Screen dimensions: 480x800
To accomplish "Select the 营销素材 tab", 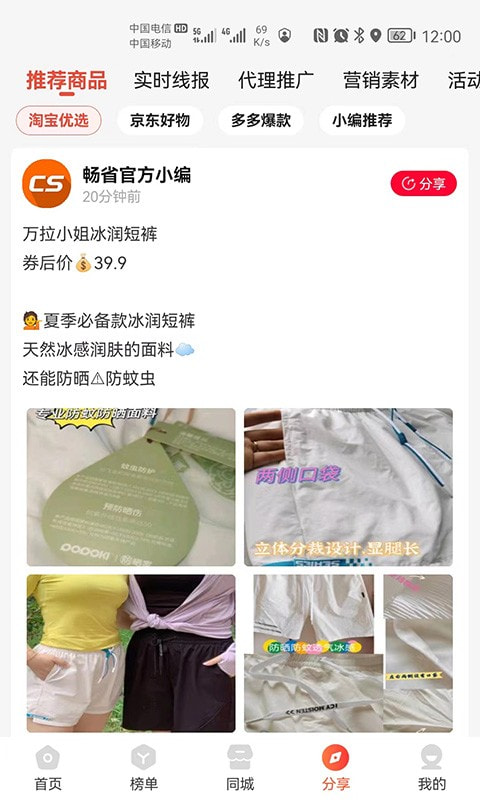I will point(381,80).
